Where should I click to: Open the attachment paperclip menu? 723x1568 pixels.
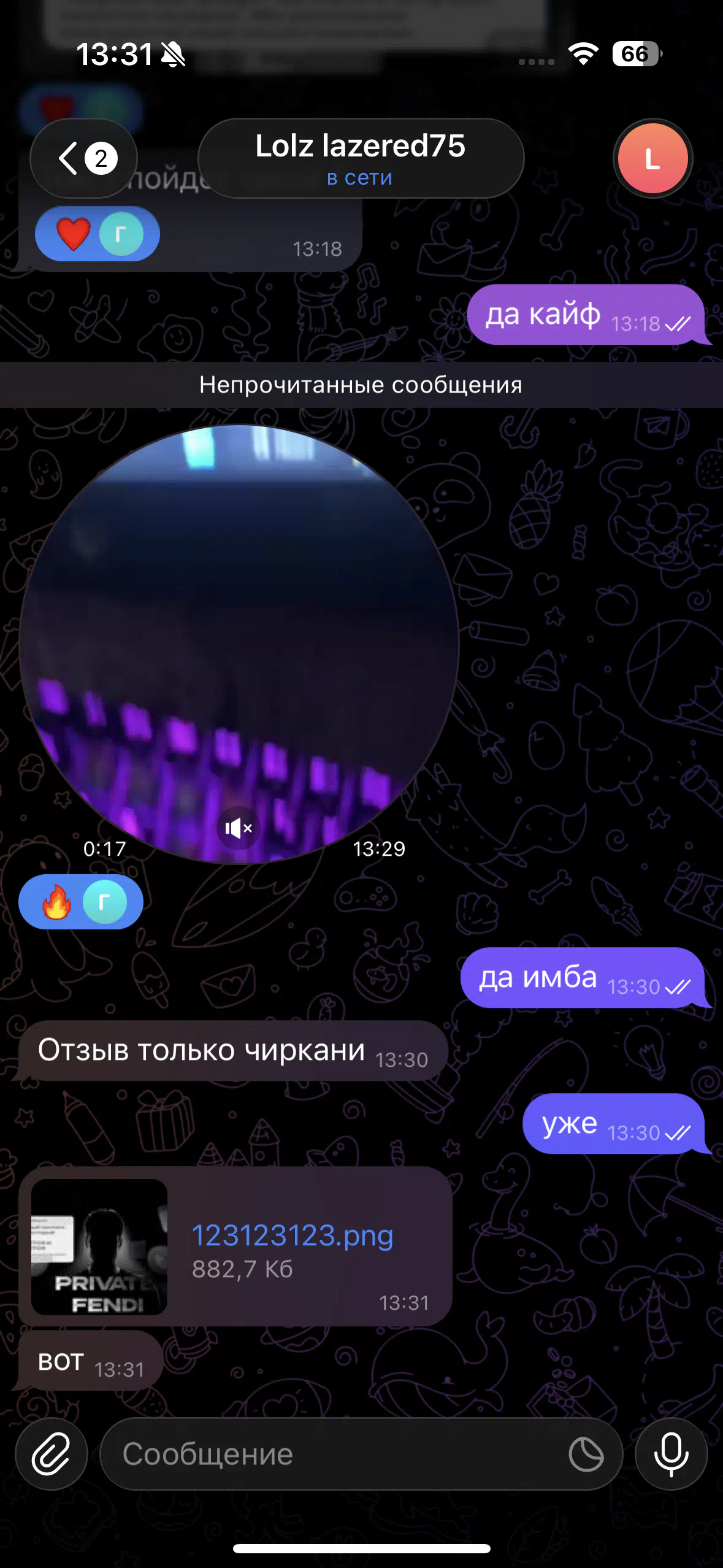tap(52, 1455)
